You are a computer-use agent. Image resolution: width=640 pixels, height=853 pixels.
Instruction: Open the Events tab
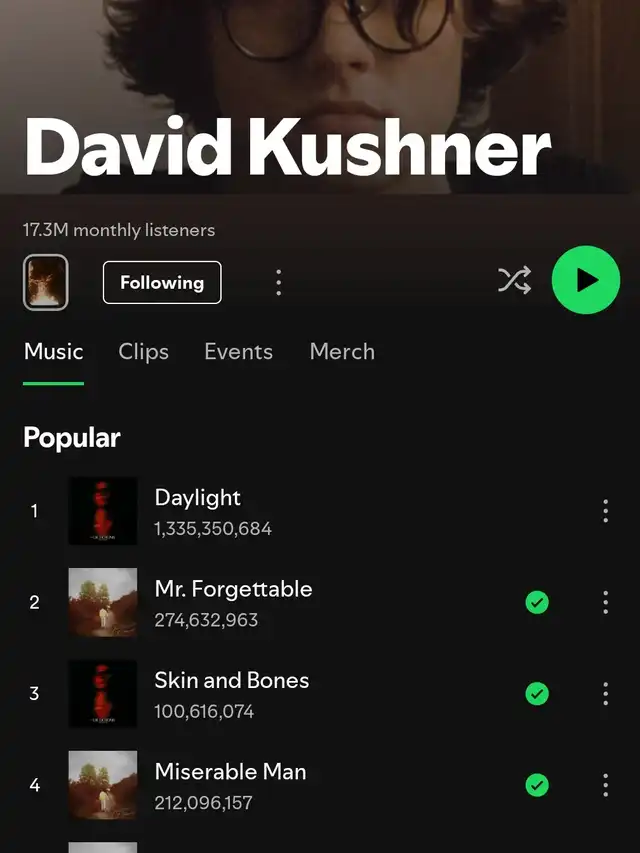pyautogui.click(x=238, y=352)
